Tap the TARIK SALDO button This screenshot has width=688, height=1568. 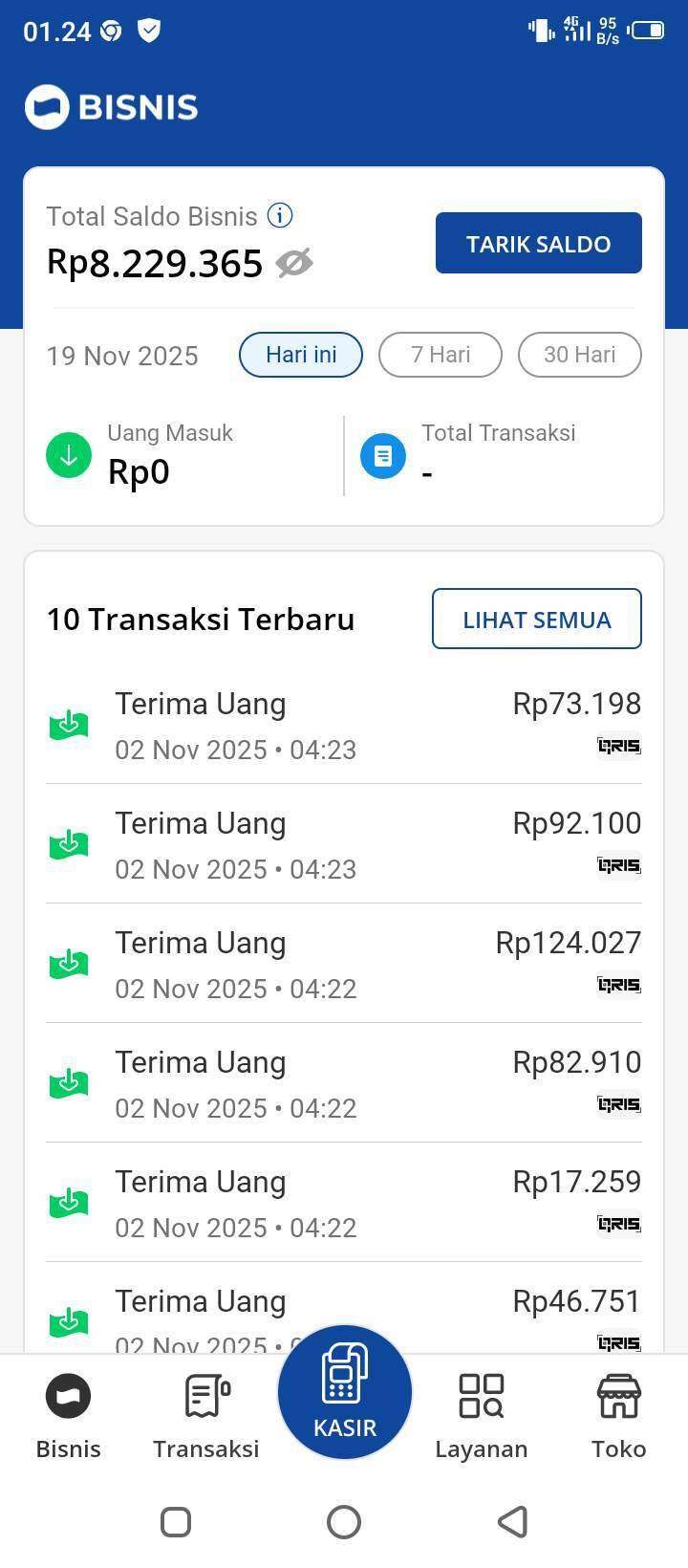pyautogui.click(x=538, y=243)
